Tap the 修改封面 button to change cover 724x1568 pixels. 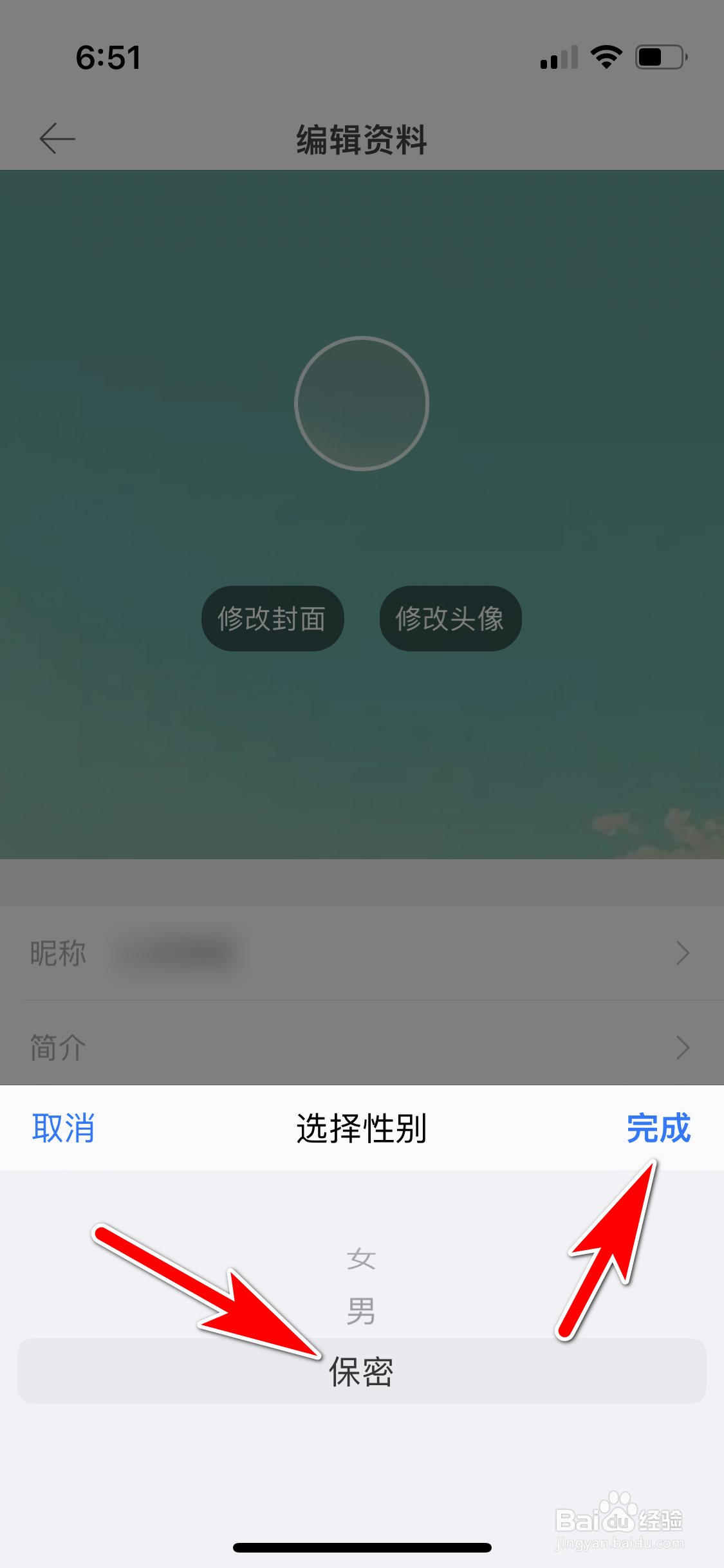tap(272, 617)
